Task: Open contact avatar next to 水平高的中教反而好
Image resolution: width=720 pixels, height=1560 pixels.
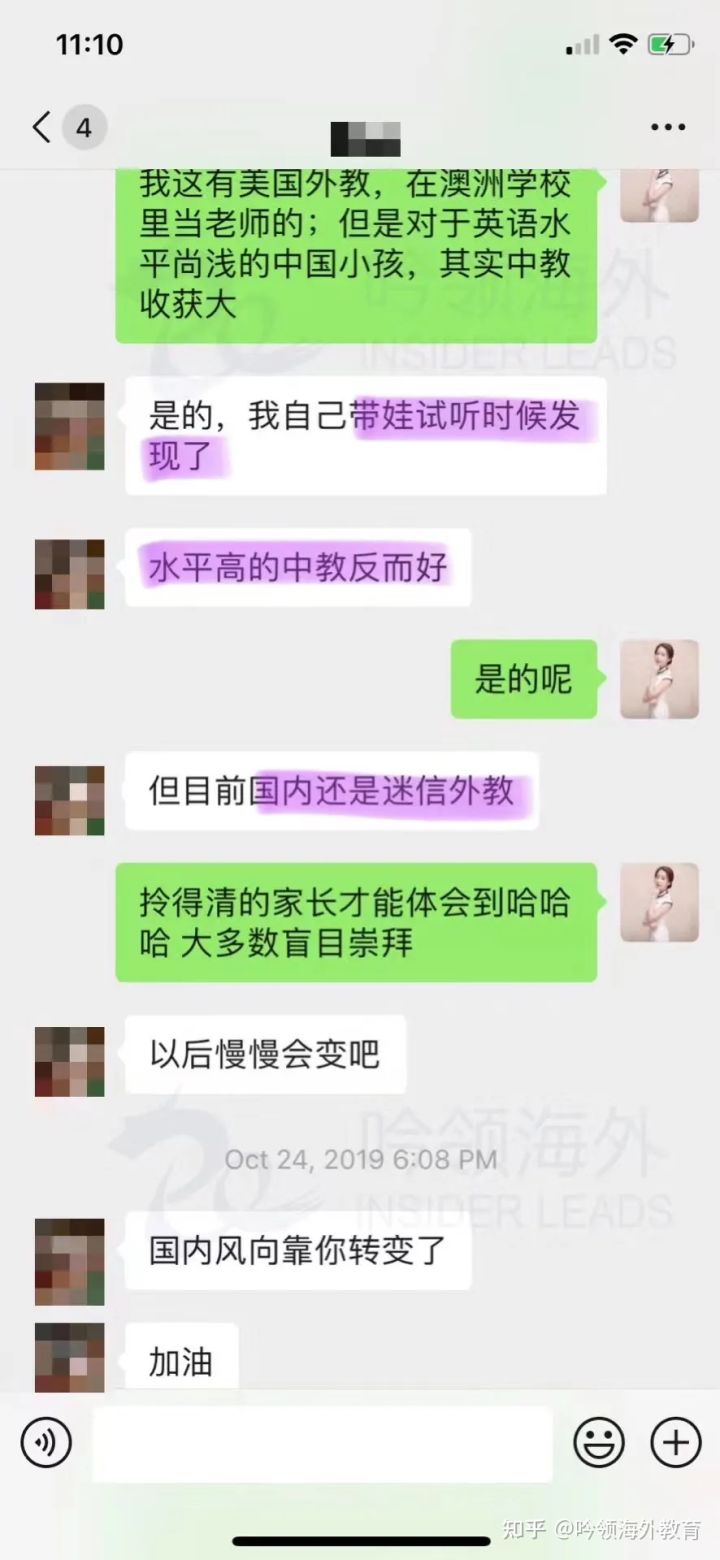Action: click(69, 574)
